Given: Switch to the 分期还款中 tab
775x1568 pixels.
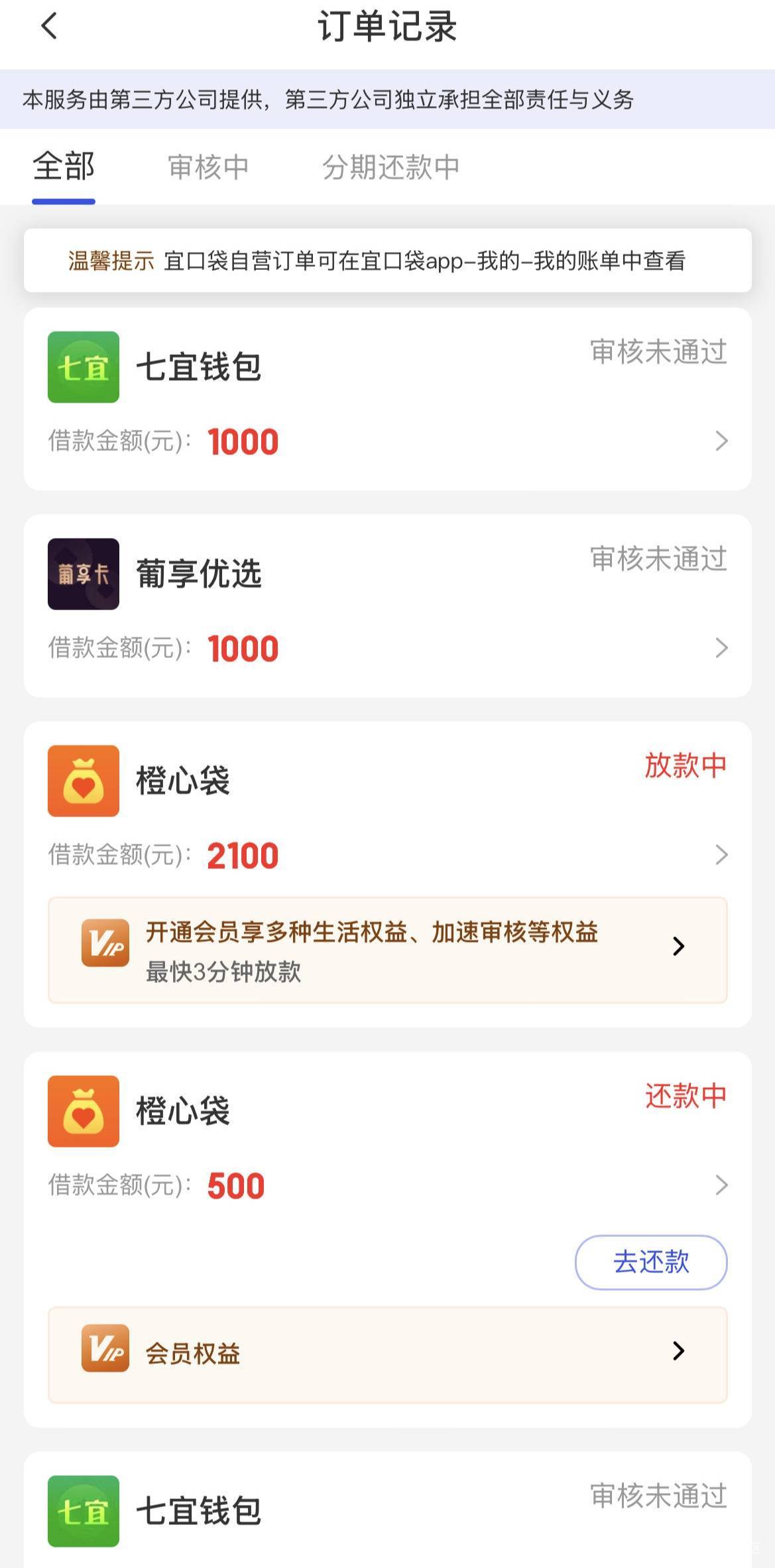Looking at the screenshot, I should coord(391,167).
